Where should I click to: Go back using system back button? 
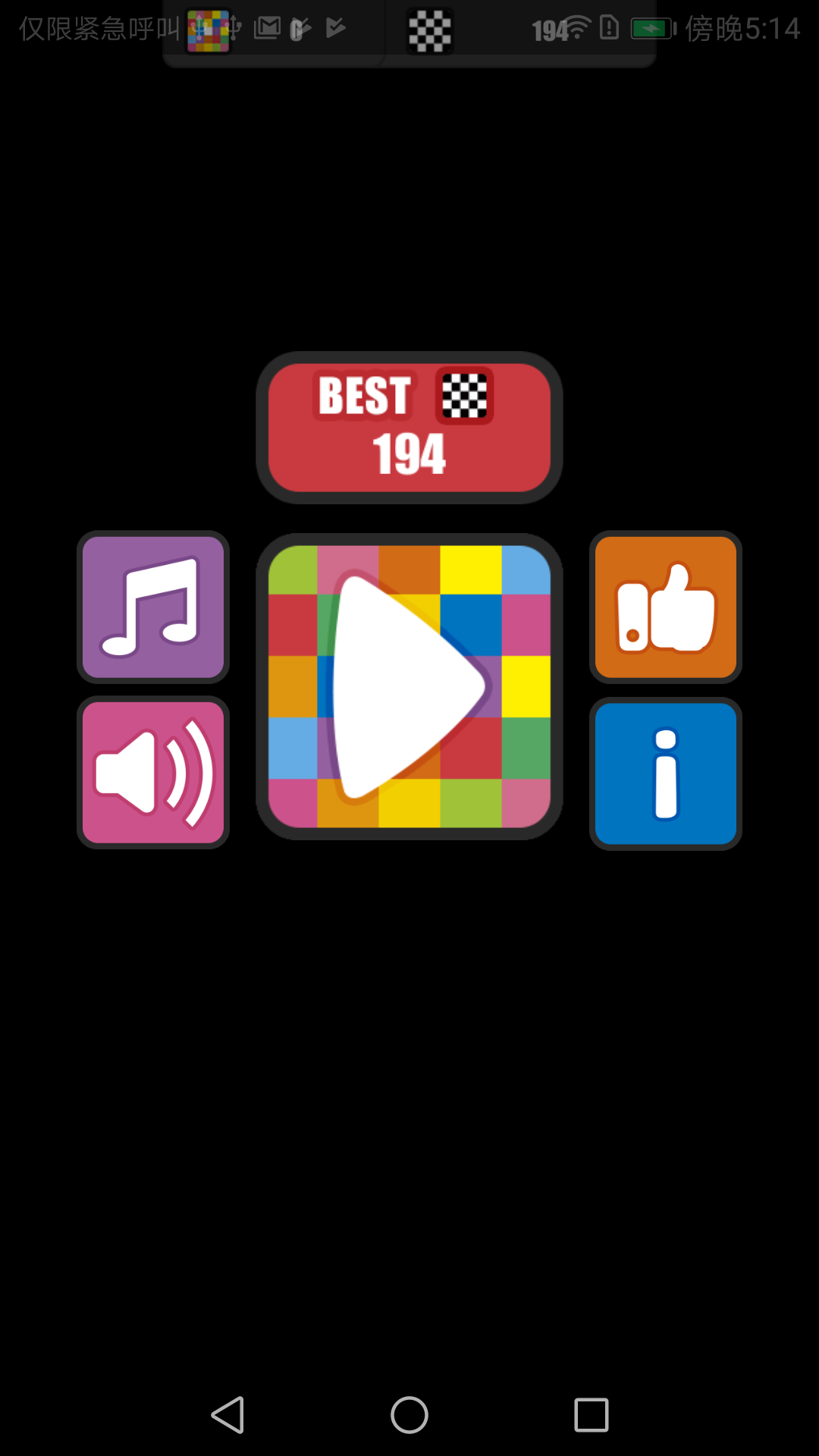click(227, 1415)
